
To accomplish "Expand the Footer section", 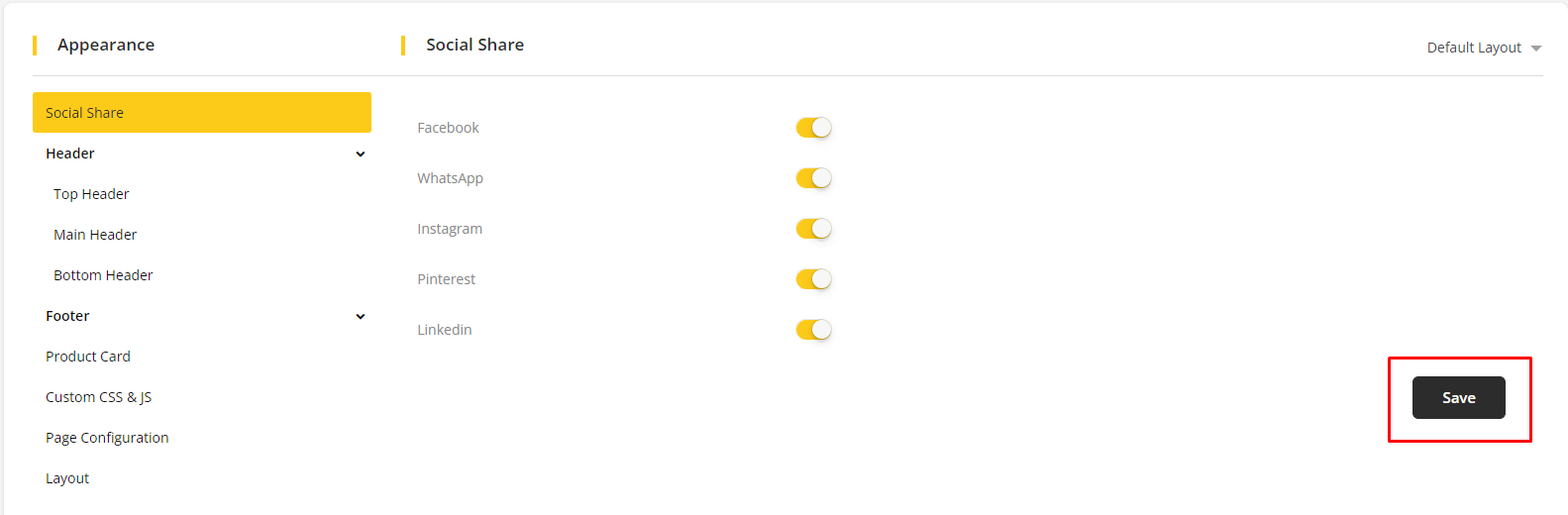I will pos(360,316).
